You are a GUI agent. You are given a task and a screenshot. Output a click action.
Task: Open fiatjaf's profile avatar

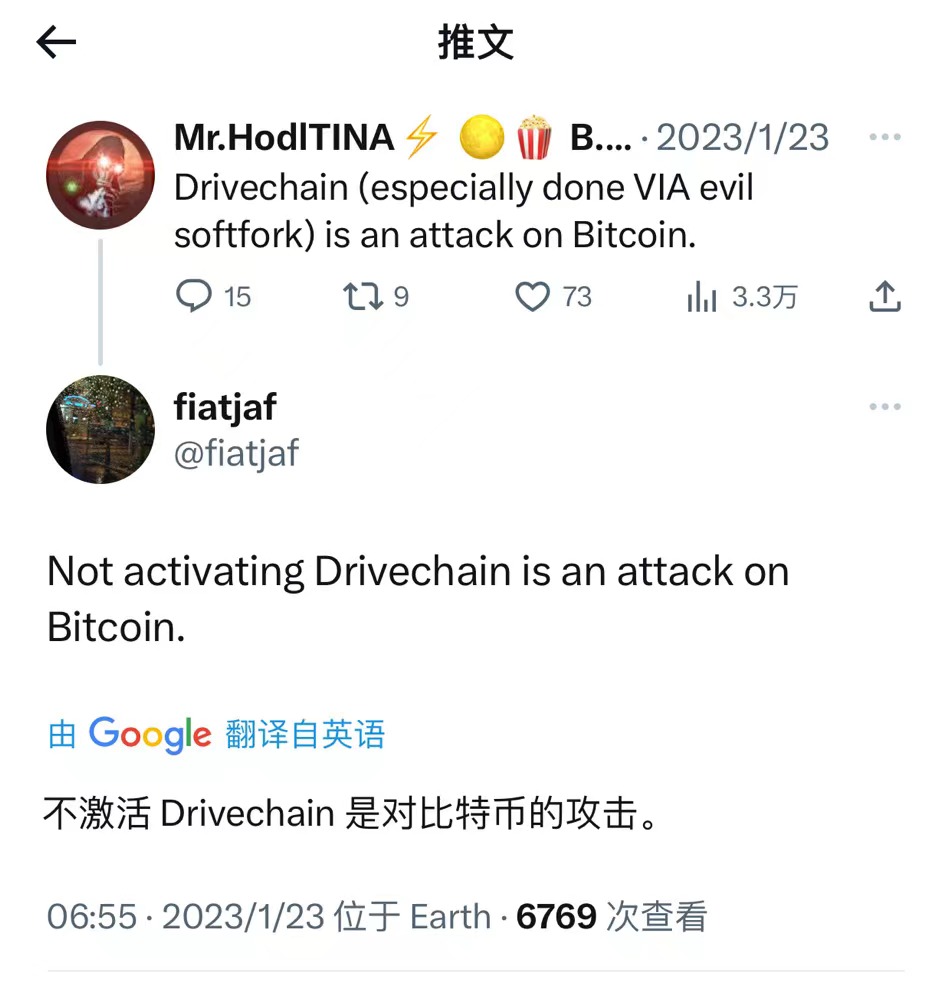pyautogui.click(x=100, y=430)
